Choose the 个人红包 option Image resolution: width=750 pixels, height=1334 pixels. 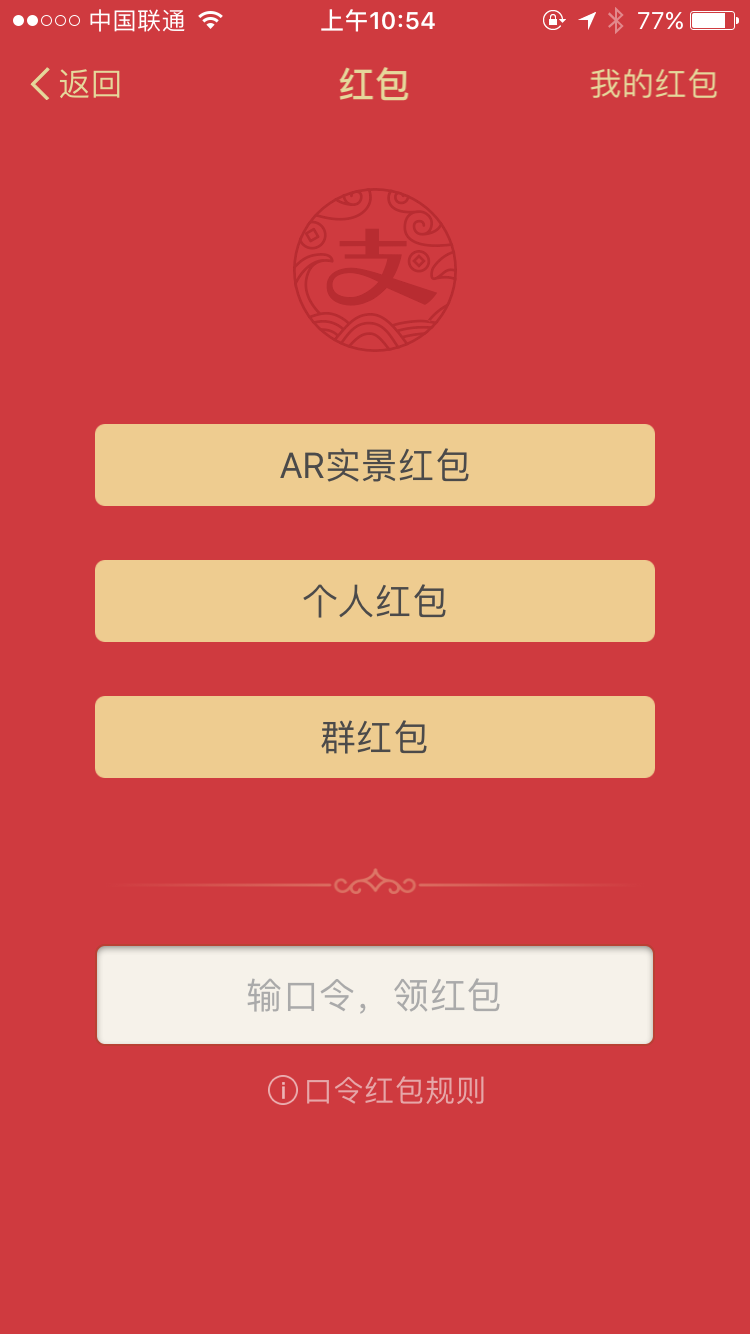tap(375, 601)
